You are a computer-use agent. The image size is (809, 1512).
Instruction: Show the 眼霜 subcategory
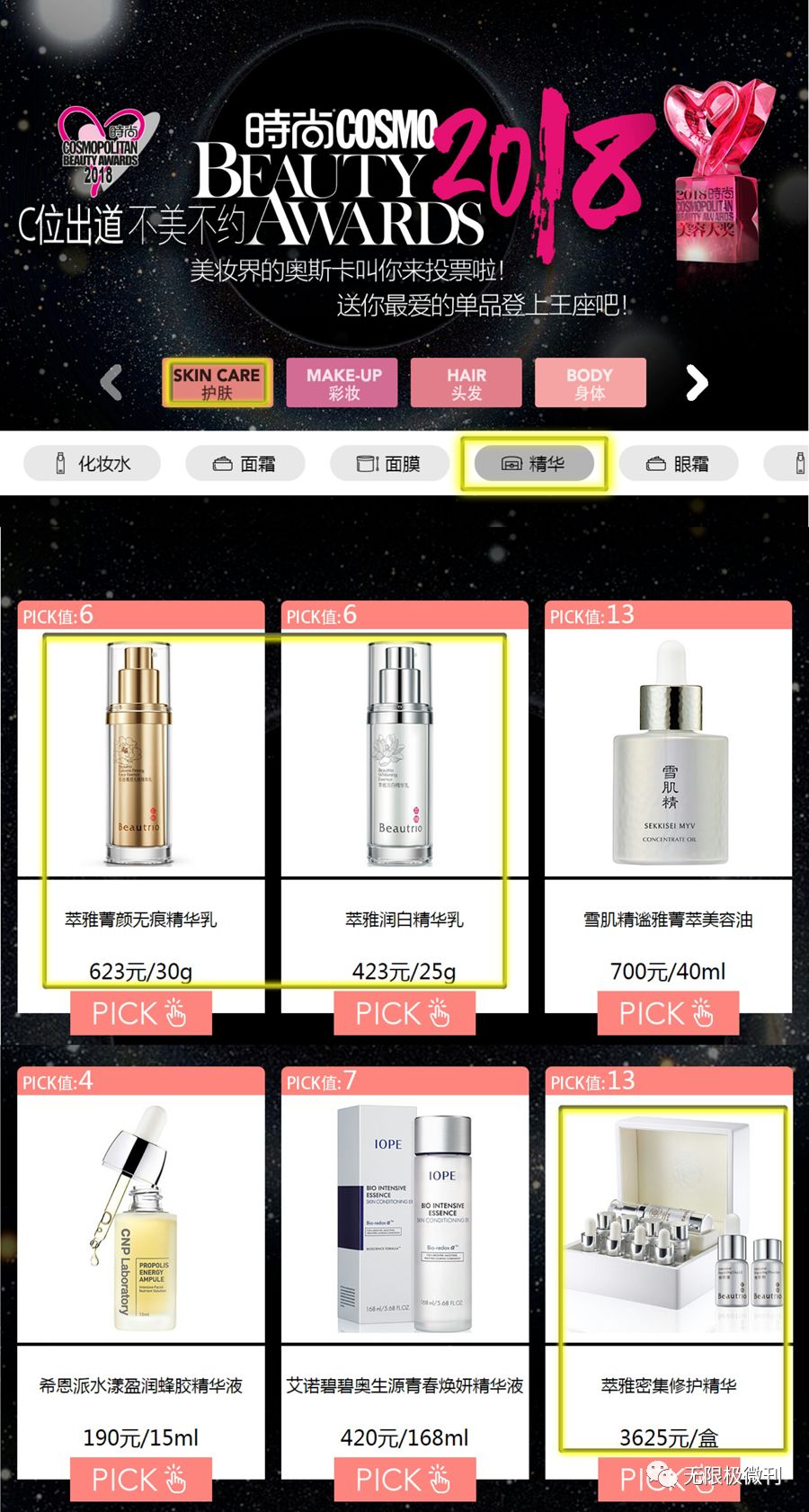point(679,464)
